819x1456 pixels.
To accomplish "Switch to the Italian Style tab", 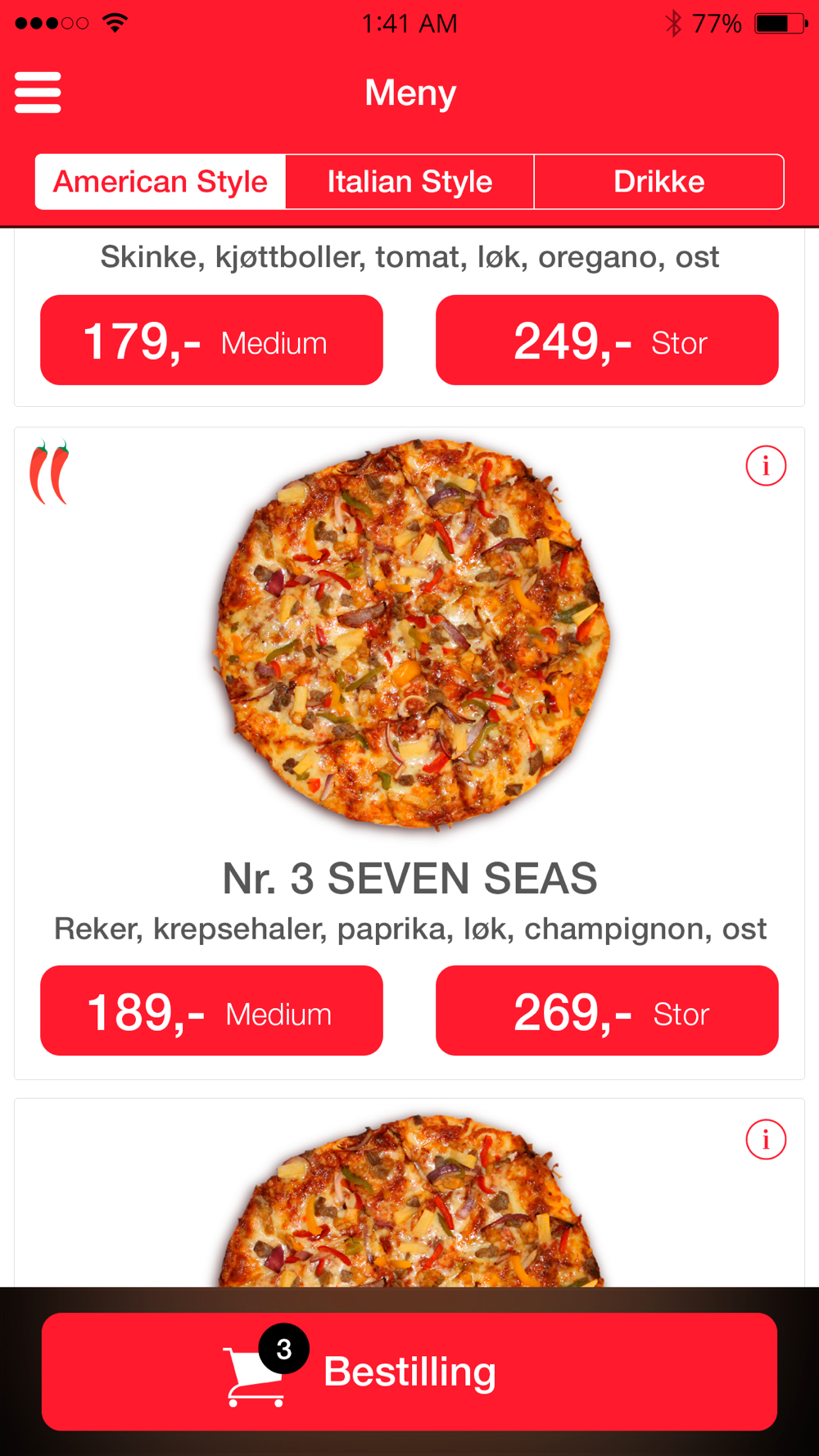I will pyautogui.click(x=409, y=182).
